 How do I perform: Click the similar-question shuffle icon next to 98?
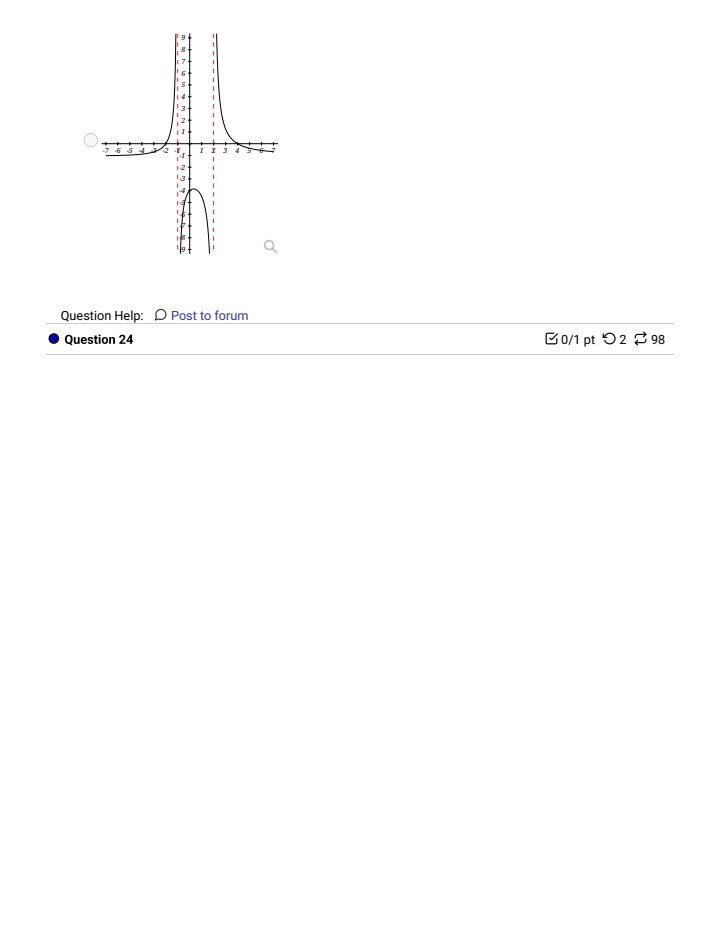(641, 339)
